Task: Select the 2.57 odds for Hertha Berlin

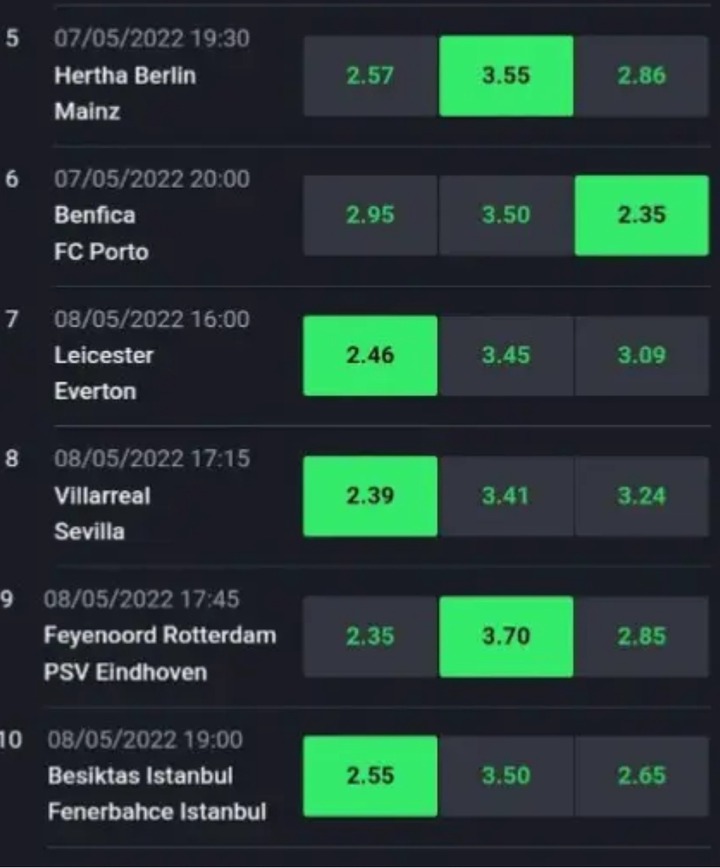Action: click(370, 76)
